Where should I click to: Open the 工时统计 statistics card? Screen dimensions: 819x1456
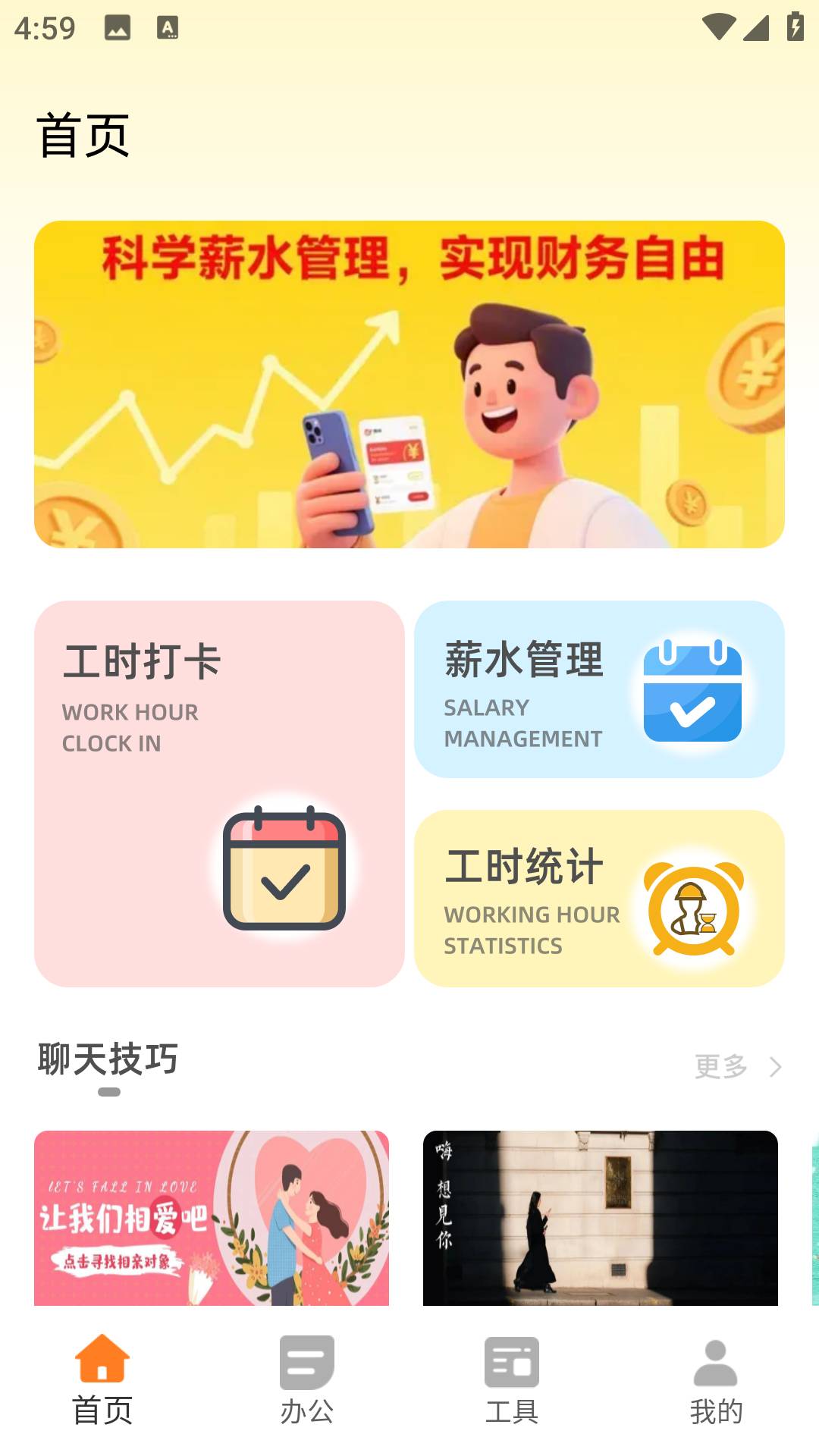pos(599,899)
